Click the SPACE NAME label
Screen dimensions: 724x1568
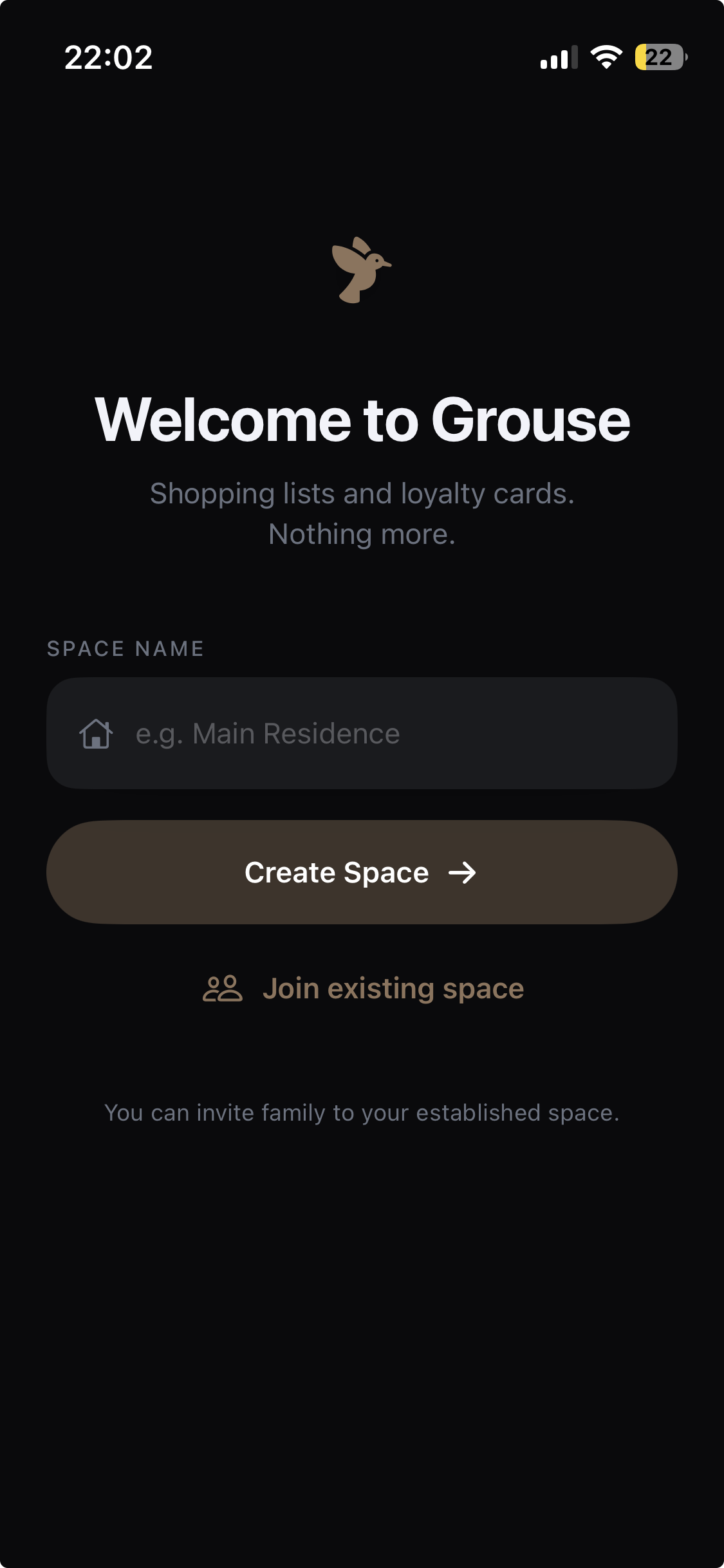125,649
